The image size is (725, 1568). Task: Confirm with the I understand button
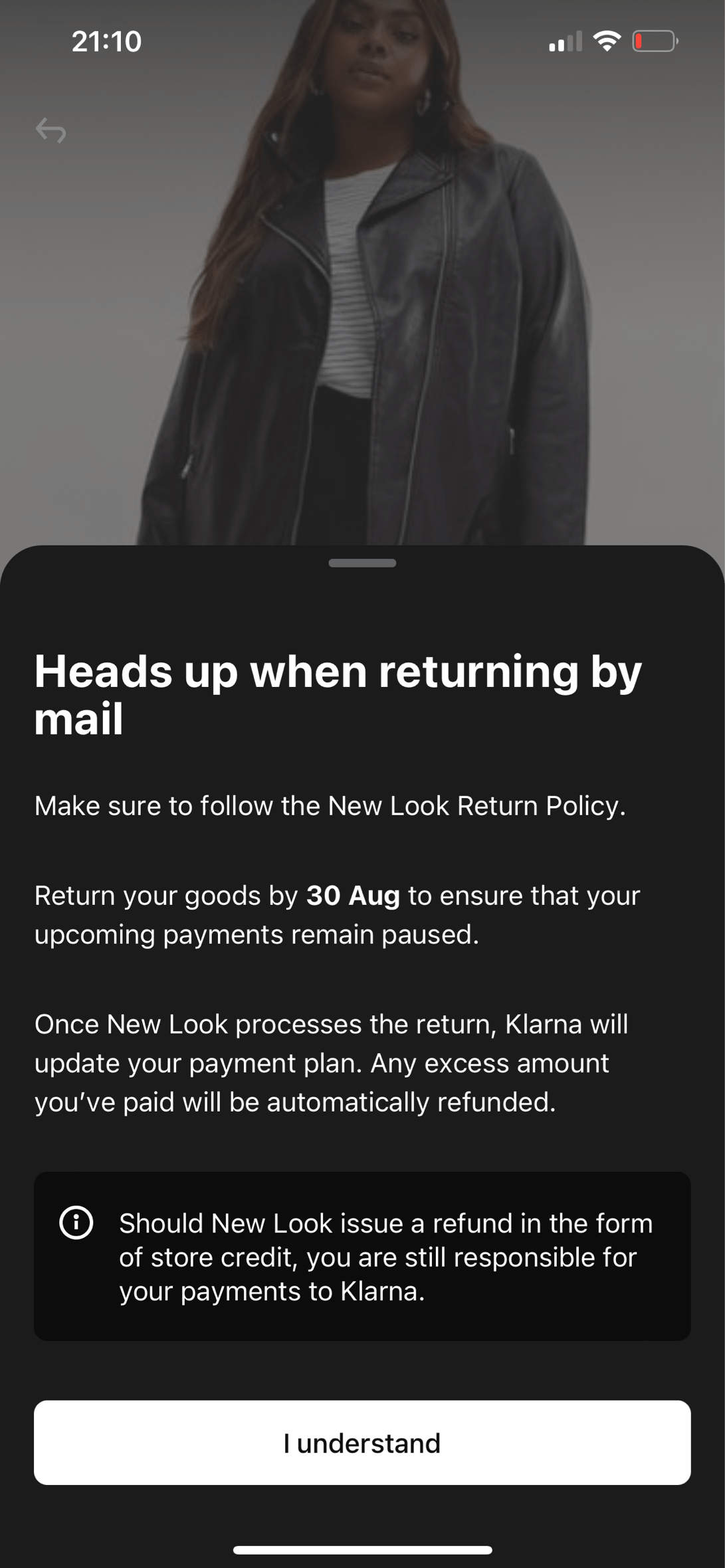tap(362, 1442)
